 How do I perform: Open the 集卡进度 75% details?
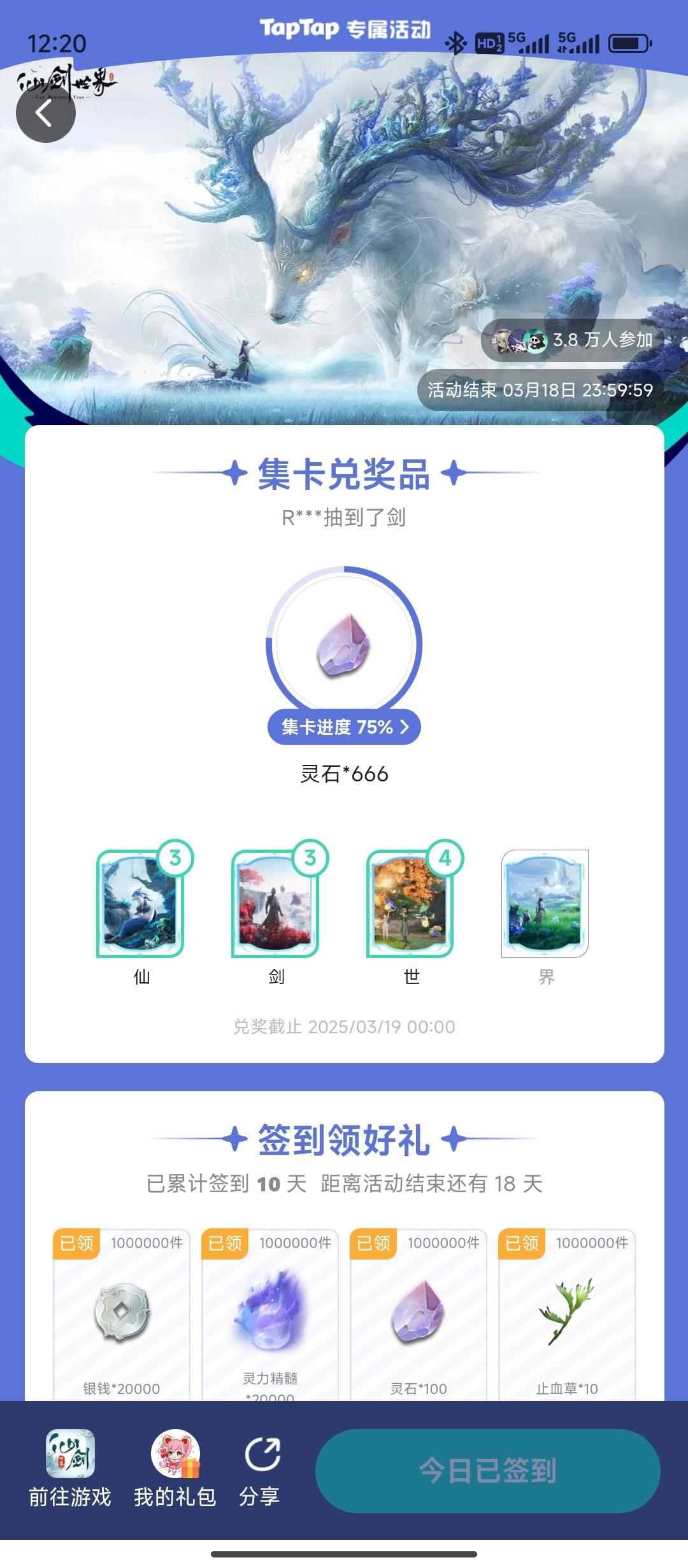tap(344, 727)
